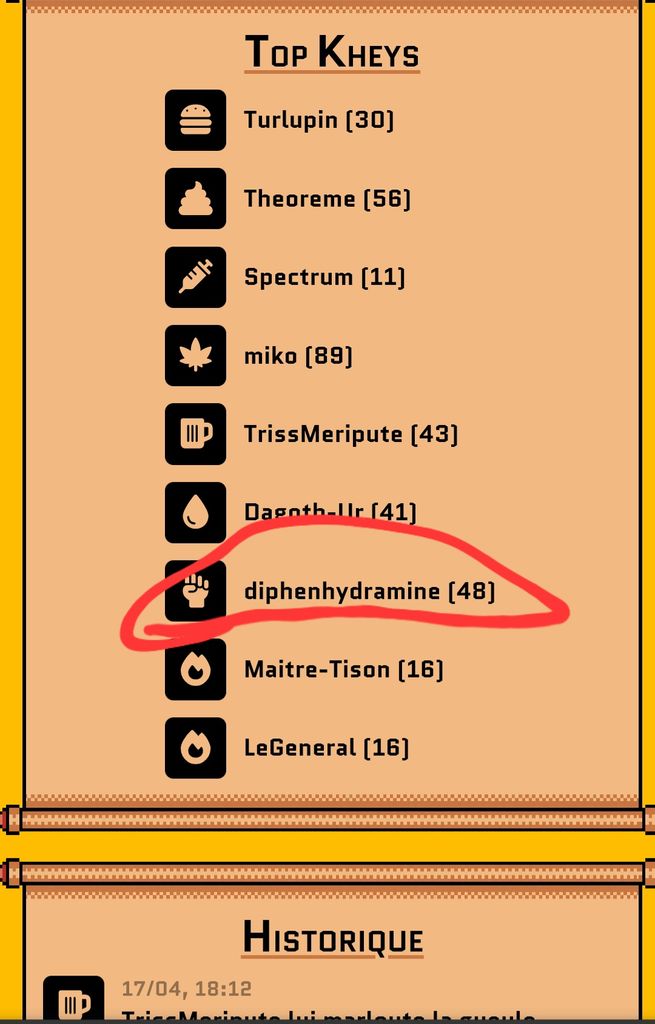Select diphenhydramine in the ranking

369,591
